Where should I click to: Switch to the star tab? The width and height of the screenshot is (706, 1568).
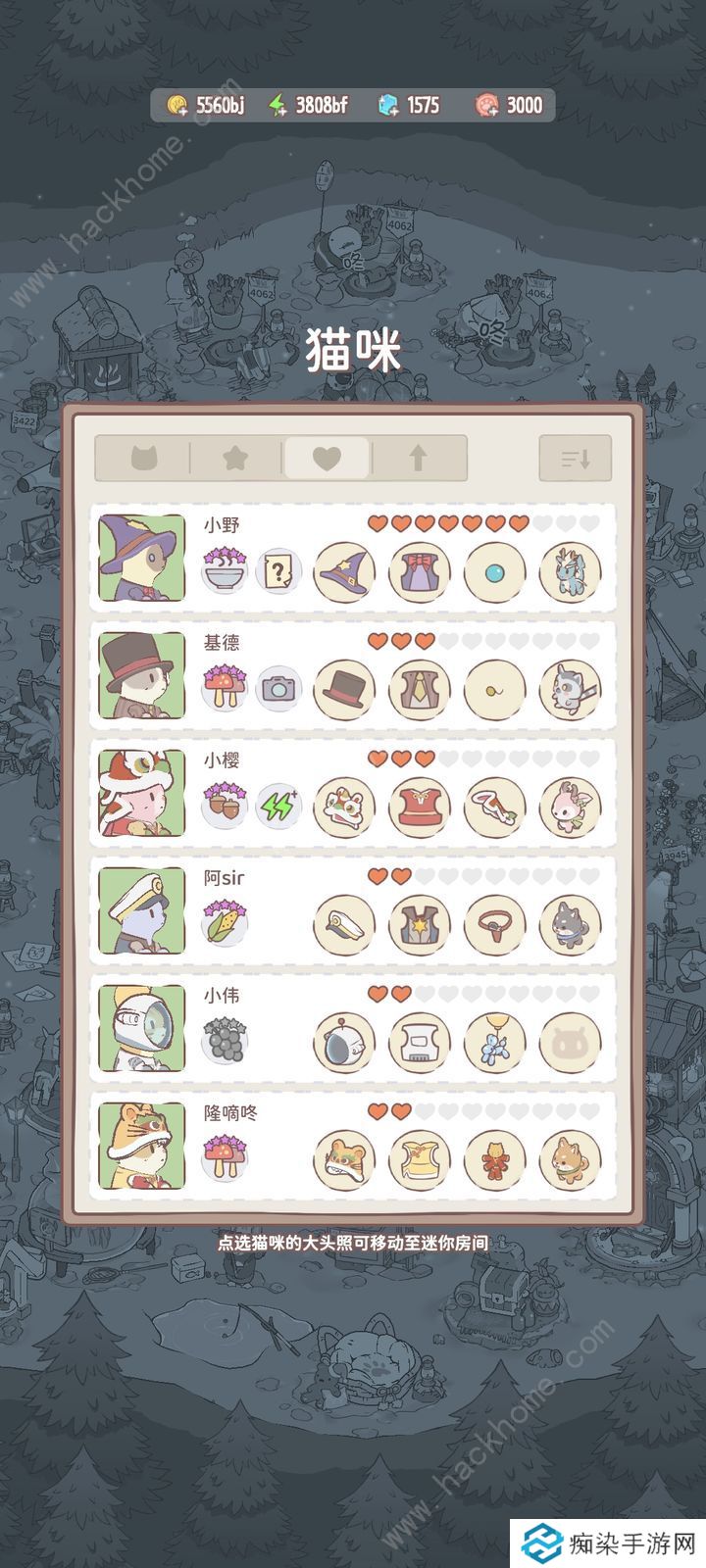[235, 458]
